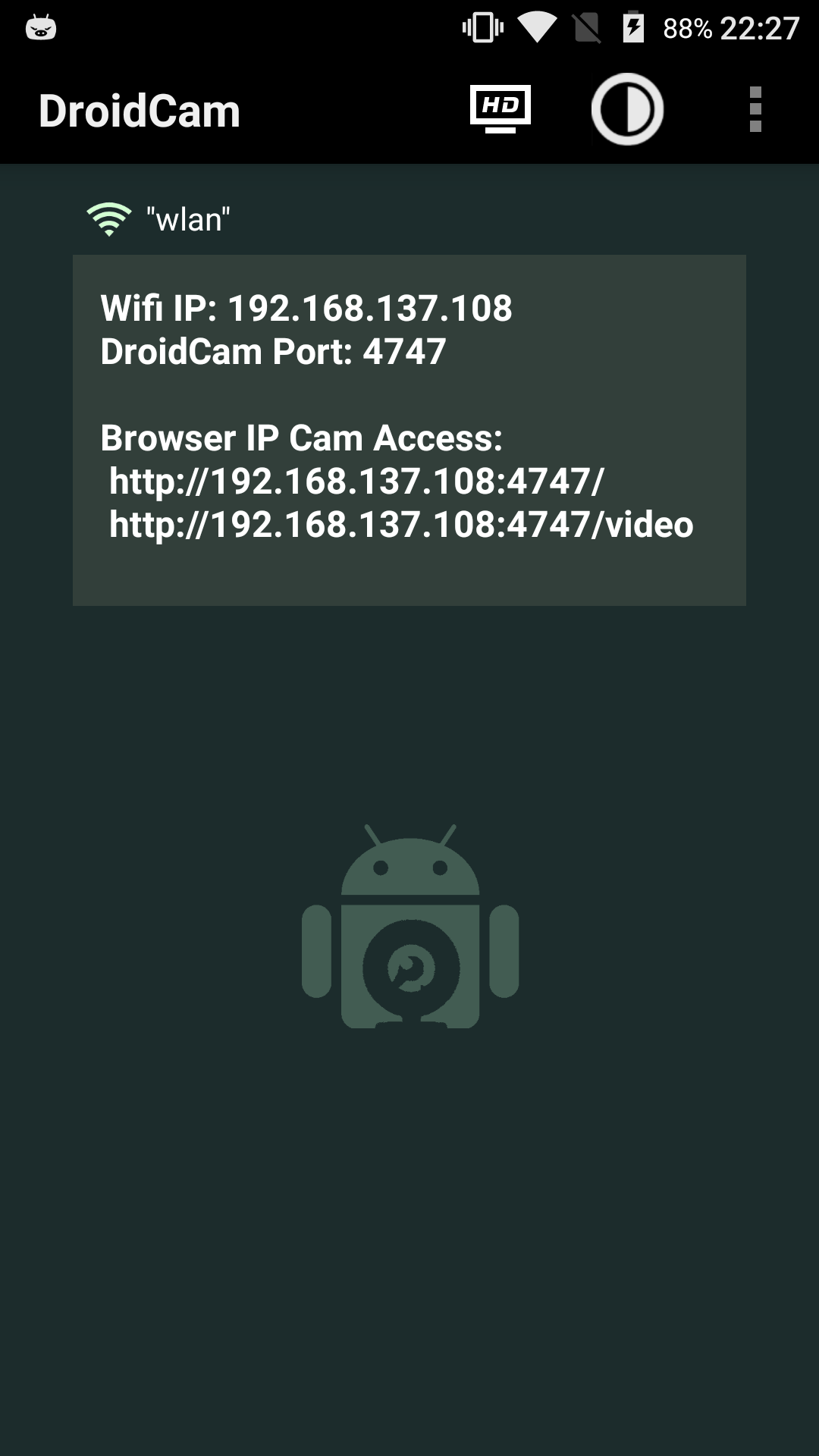Tap the Wifi IP address text
The width and height of the screenshot is (819, 1456).
(308, 307)
